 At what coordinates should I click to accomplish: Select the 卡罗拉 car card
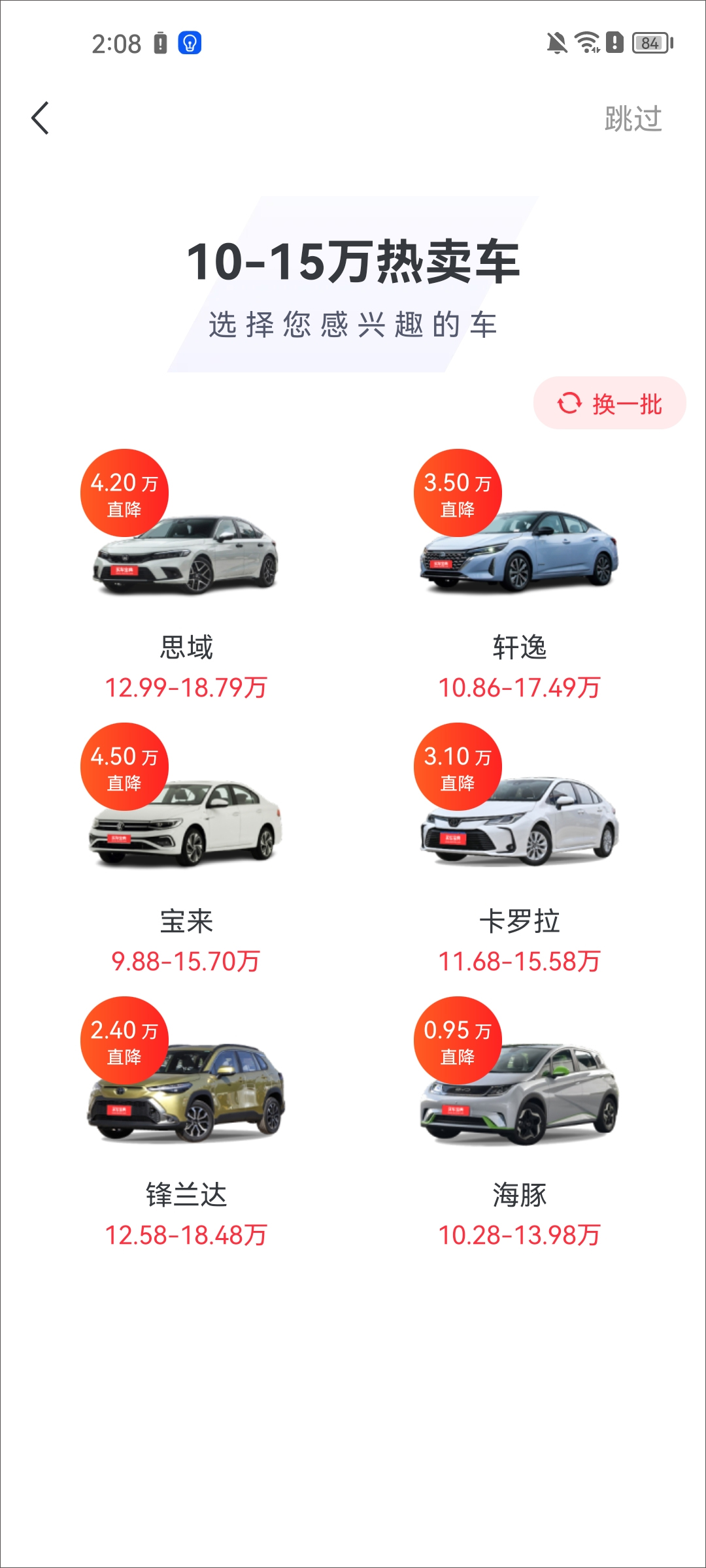point(519,848)
